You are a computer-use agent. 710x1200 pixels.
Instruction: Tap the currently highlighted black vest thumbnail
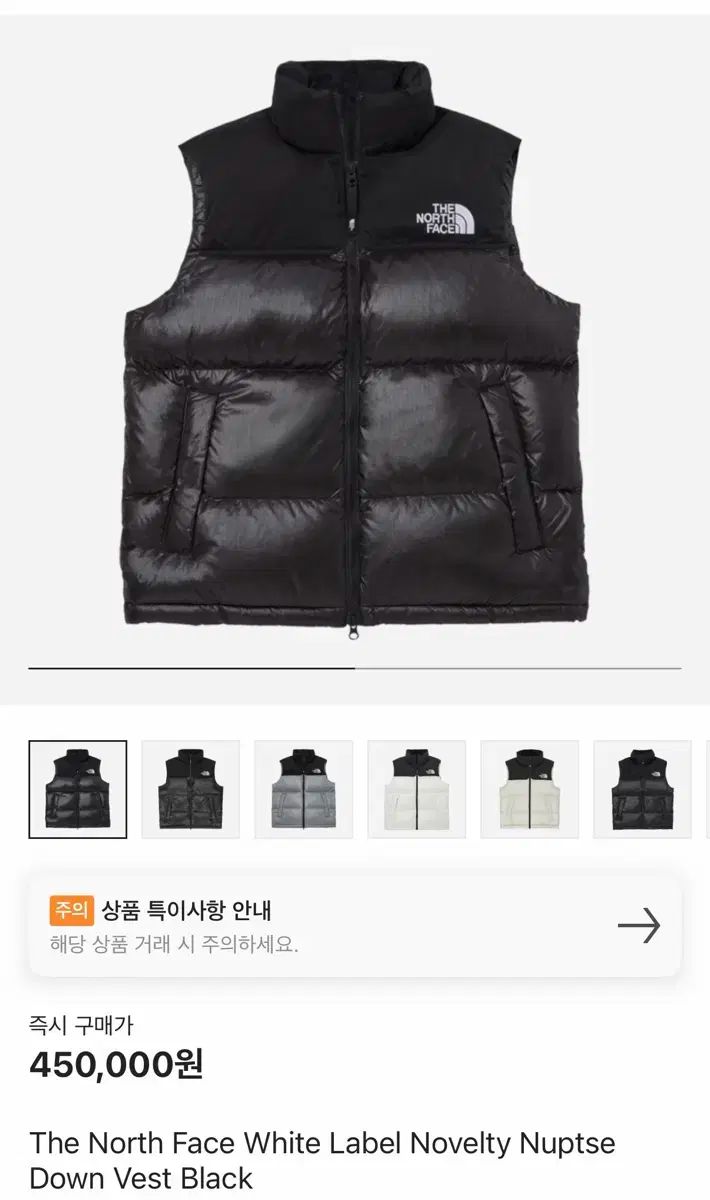point(78,789)
